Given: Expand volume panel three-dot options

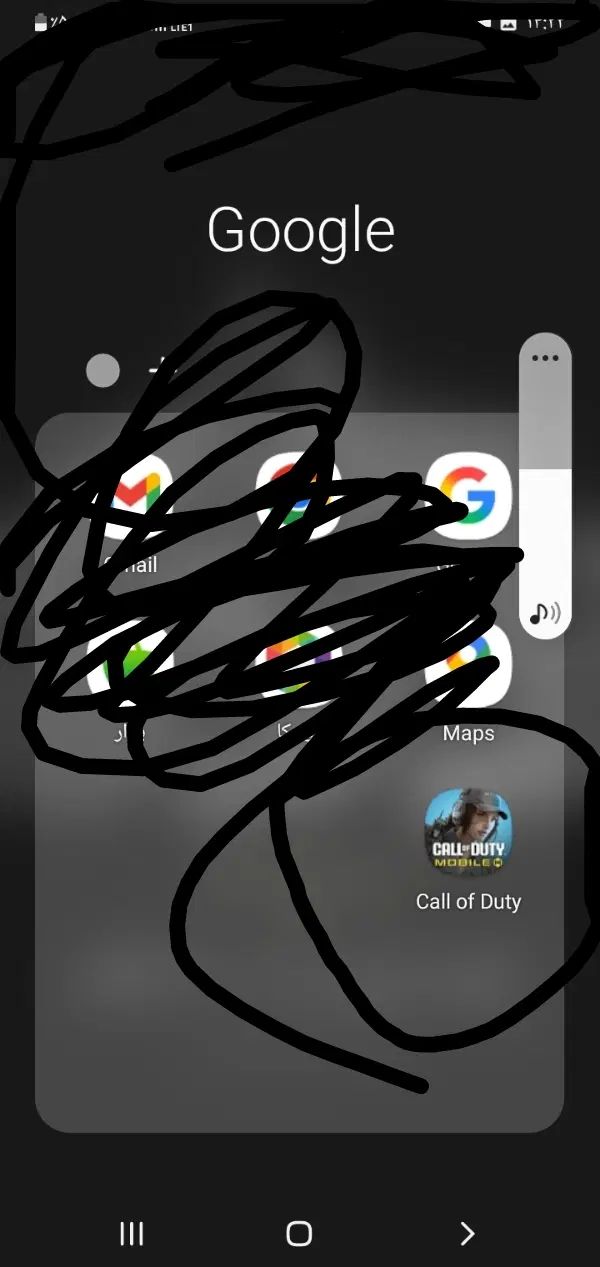Looking at the screenshot, I should click(545, 358).
